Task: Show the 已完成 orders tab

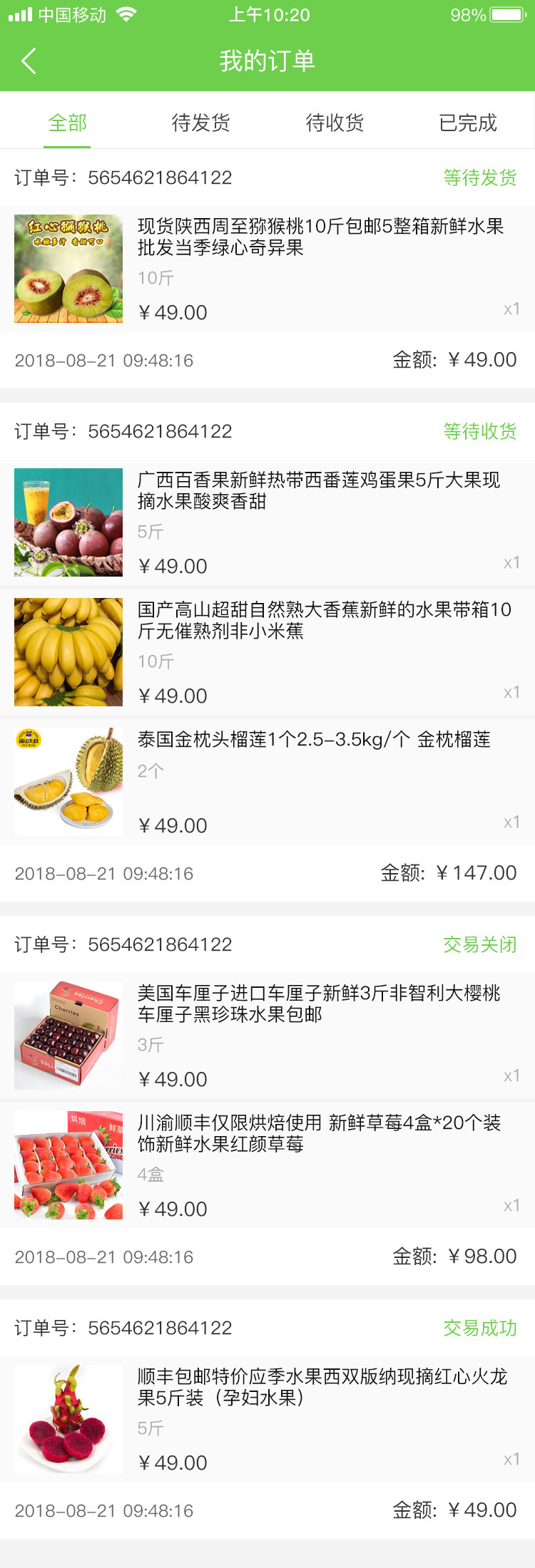Action: click(468, 123)
